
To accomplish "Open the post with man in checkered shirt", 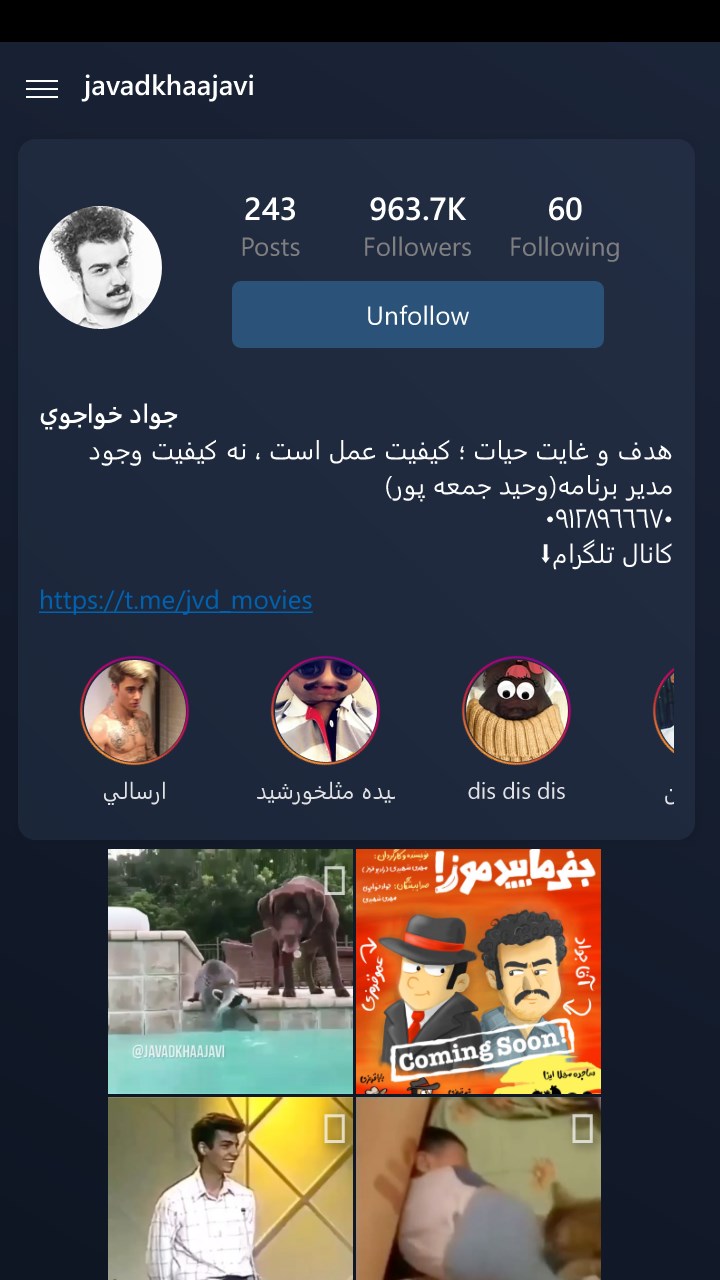I will click(230, 1188).
